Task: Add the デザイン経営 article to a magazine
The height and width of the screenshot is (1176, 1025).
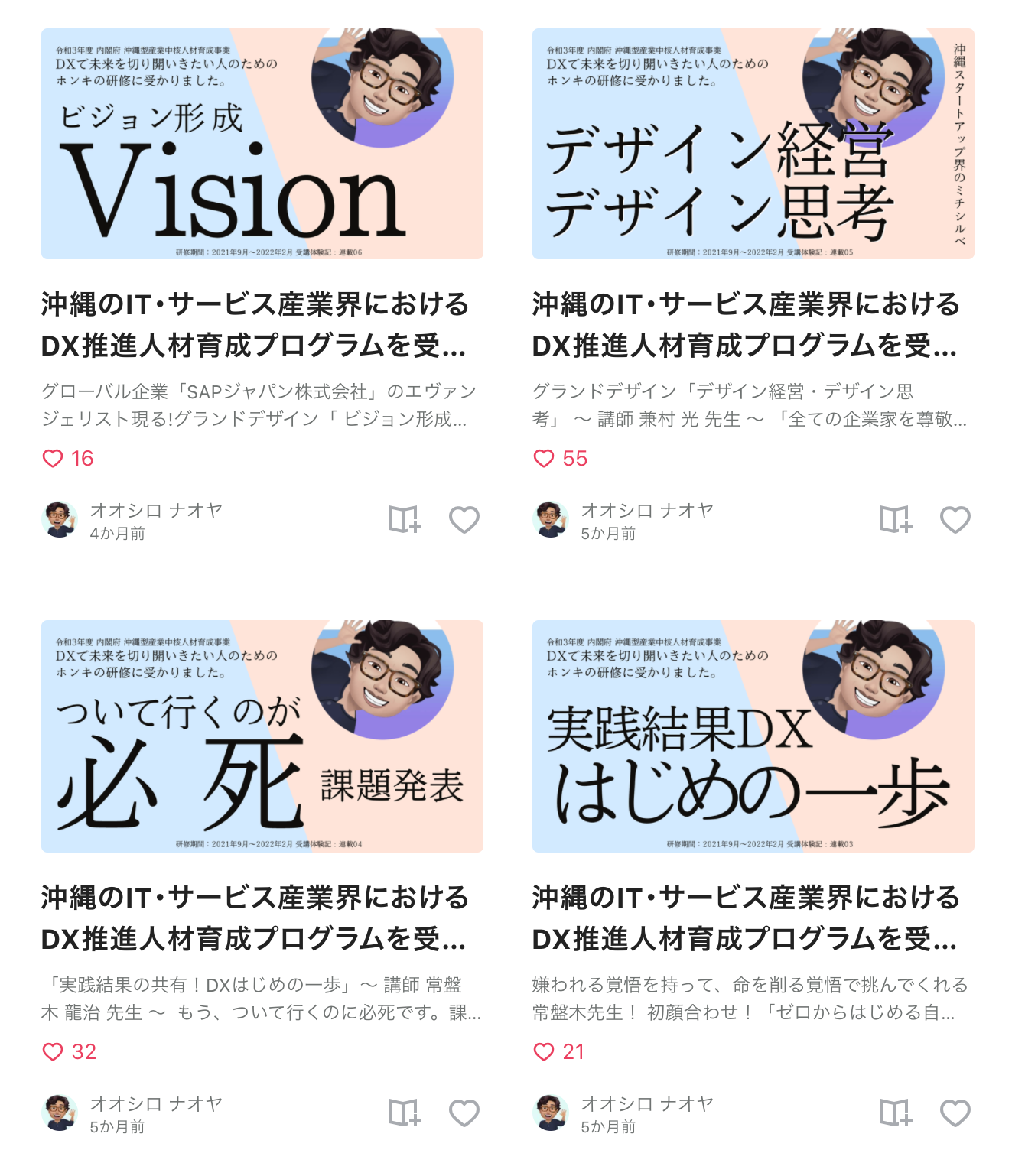Action: coord(896,520)
